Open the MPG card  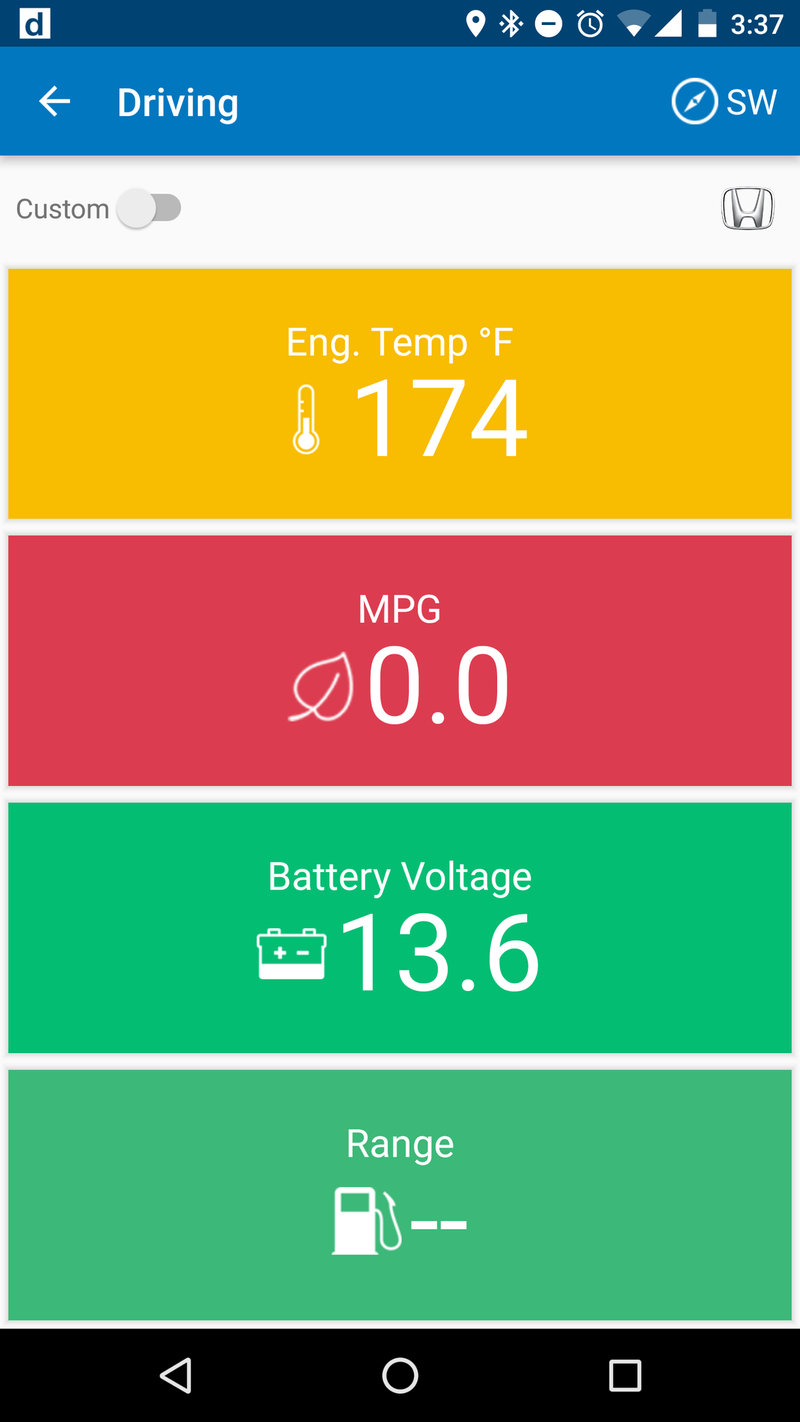click(x=400, y=661)
